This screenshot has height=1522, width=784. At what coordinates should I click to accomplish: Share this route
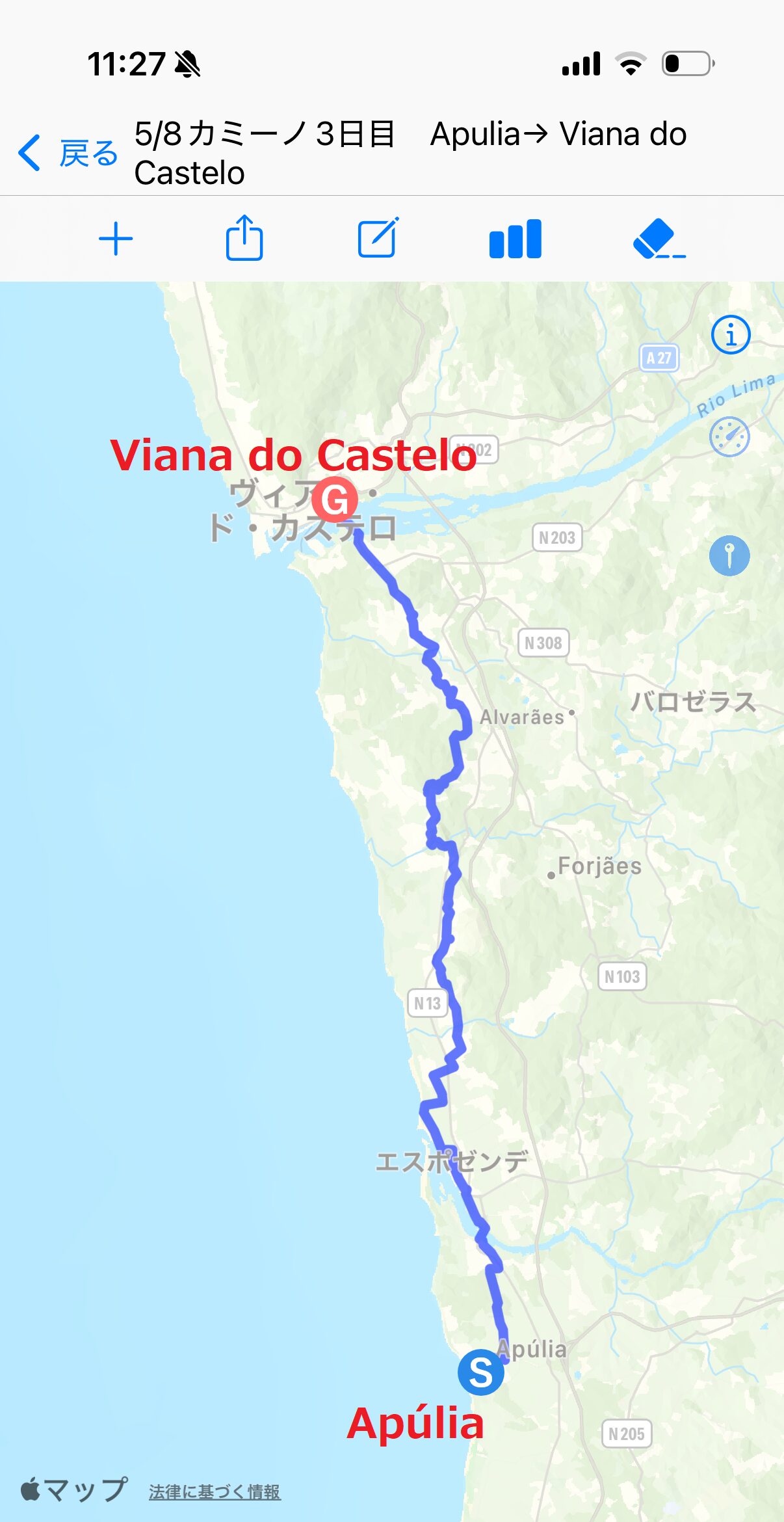tap(244, 238)
